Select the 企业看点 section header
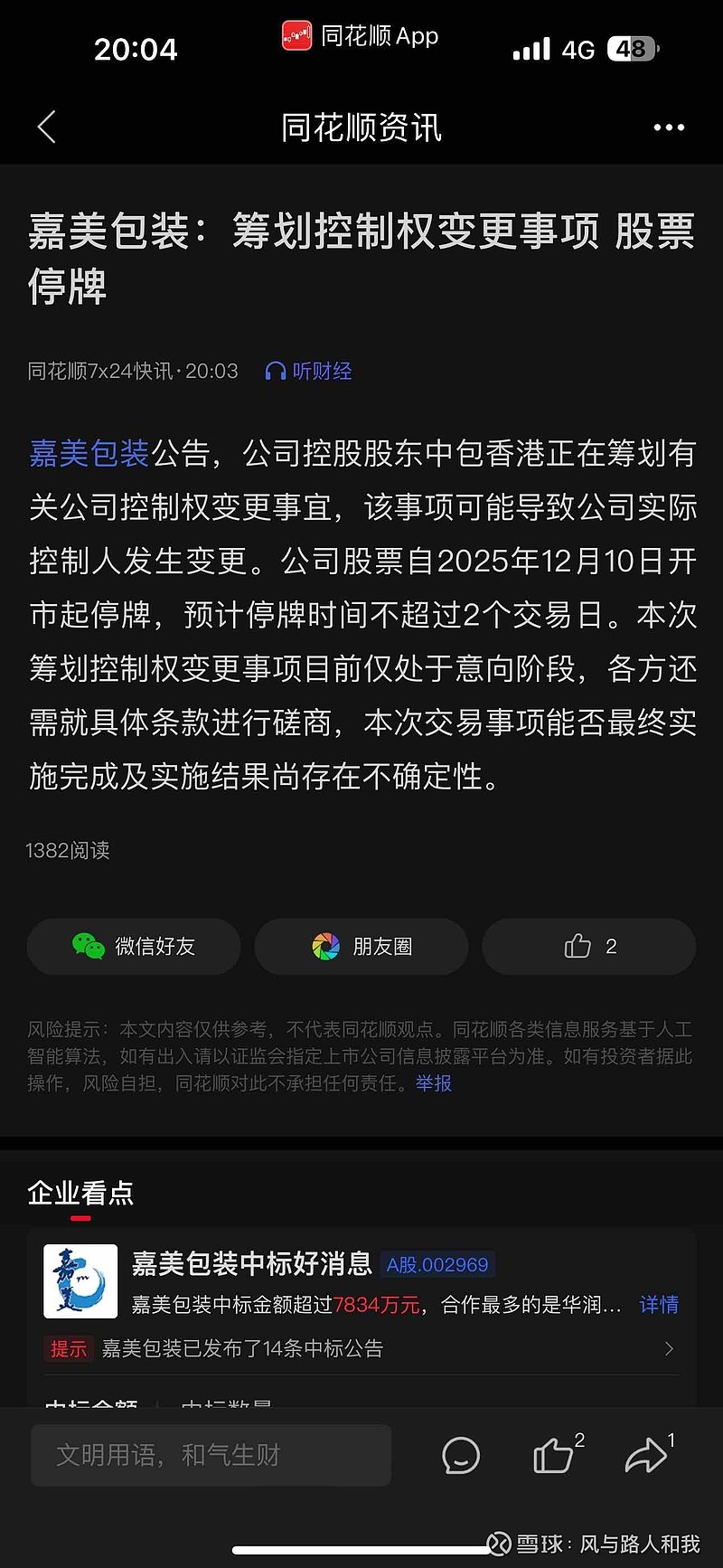Viewport: 723px width, 1568px height. coord(80,1194)
